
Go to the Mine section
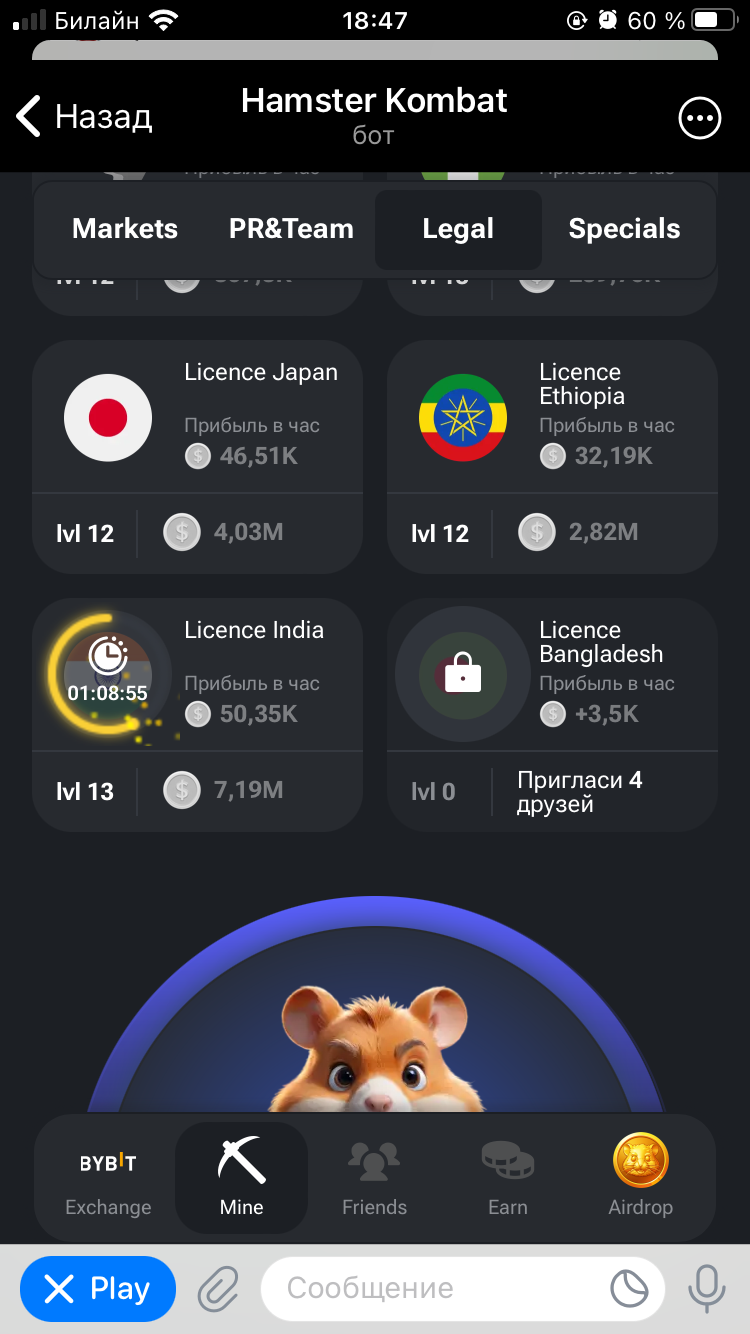(x=241, y=1178)
